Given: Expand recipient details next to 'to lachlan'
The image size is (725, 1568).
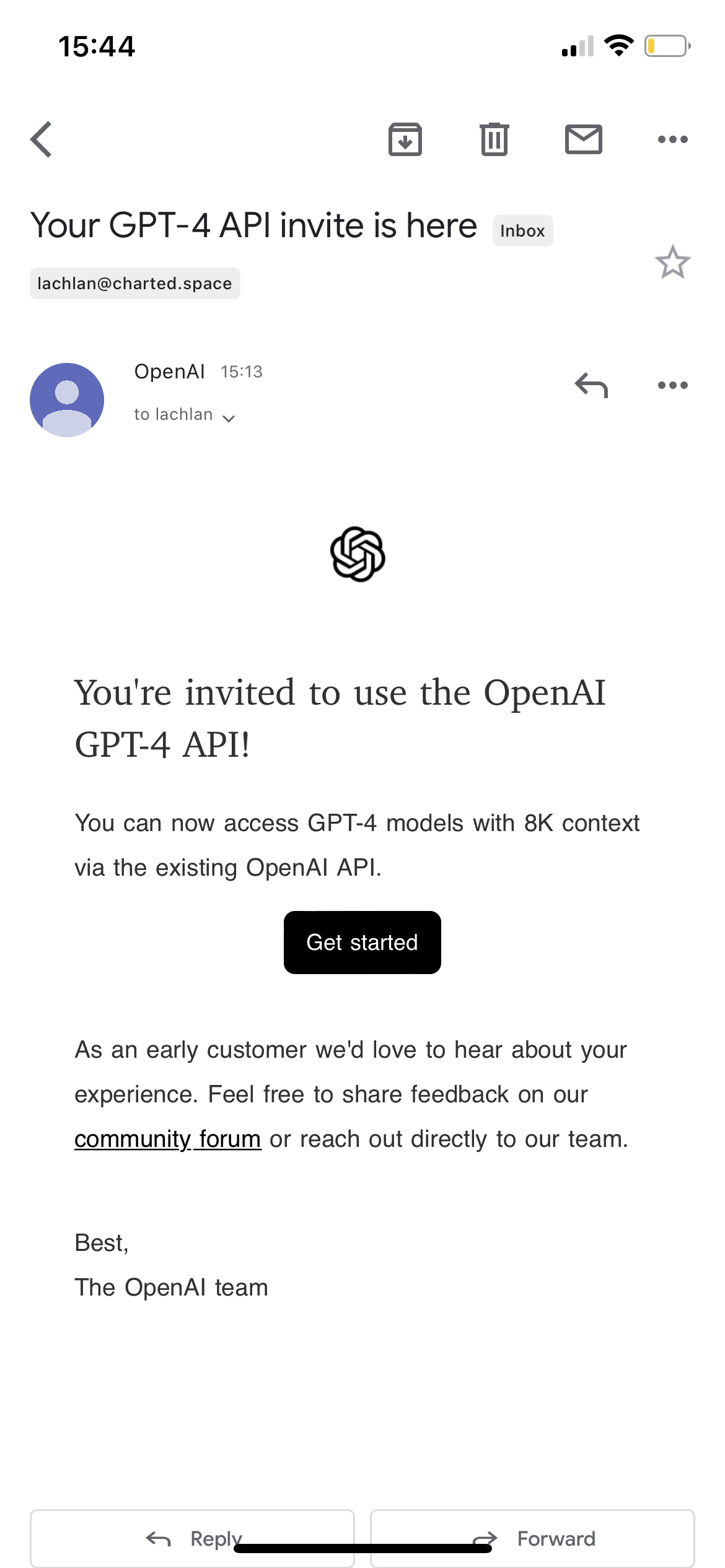Looking at the screenshot, I should tap(229, 419).
